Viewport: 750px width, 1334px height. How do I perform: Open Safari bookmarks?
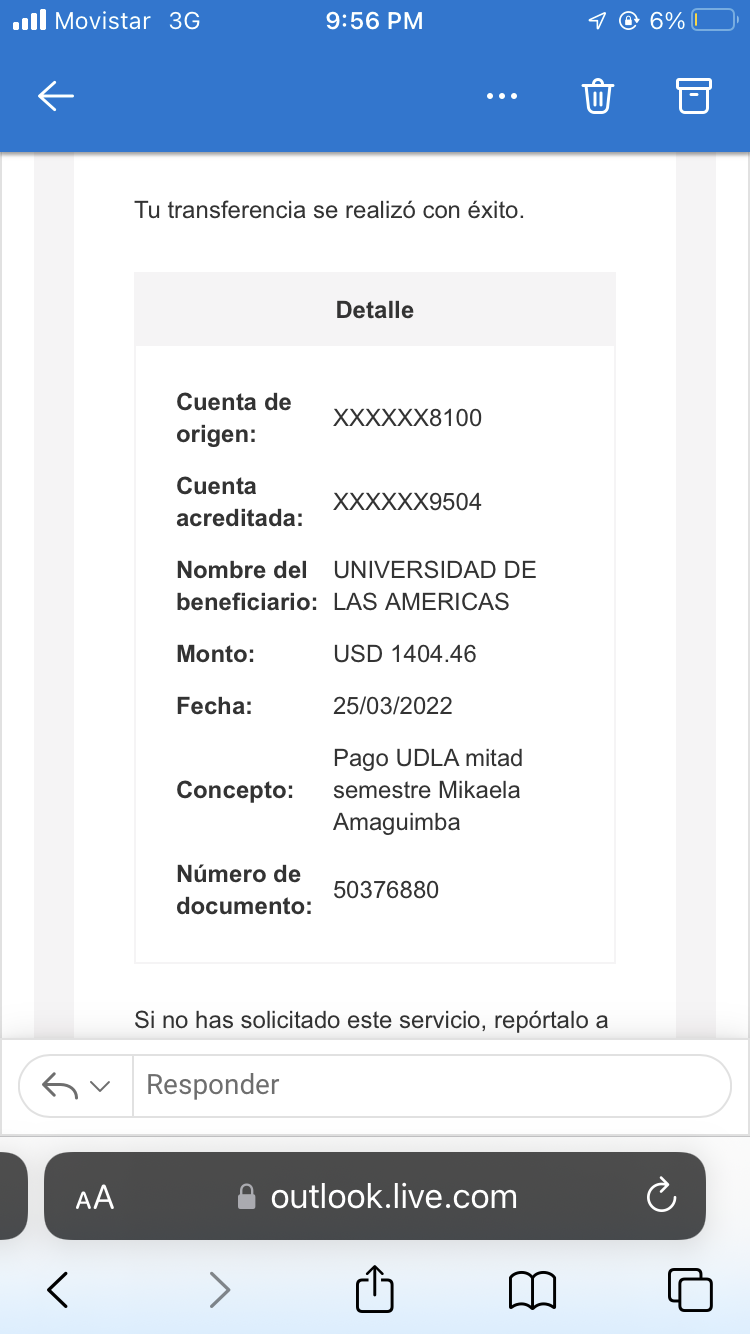click(x=532, y=1290)
